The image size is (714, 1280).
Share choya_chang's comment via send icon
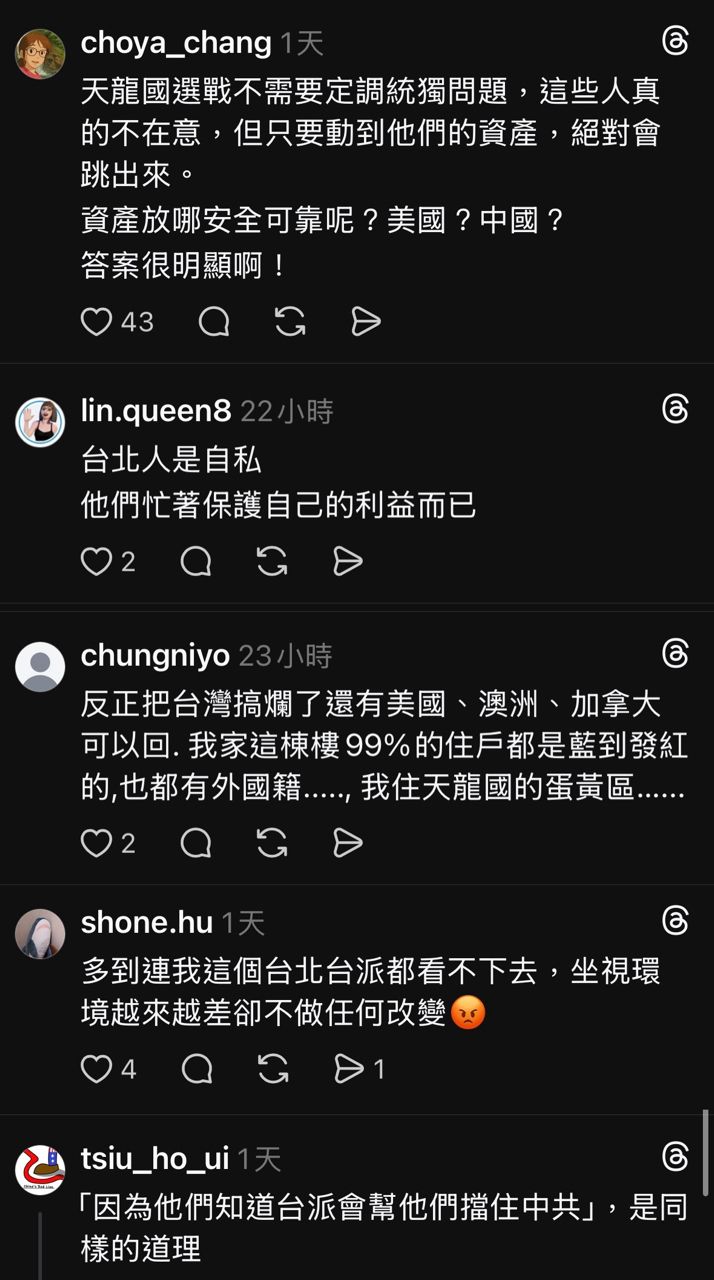pos(366,321)
